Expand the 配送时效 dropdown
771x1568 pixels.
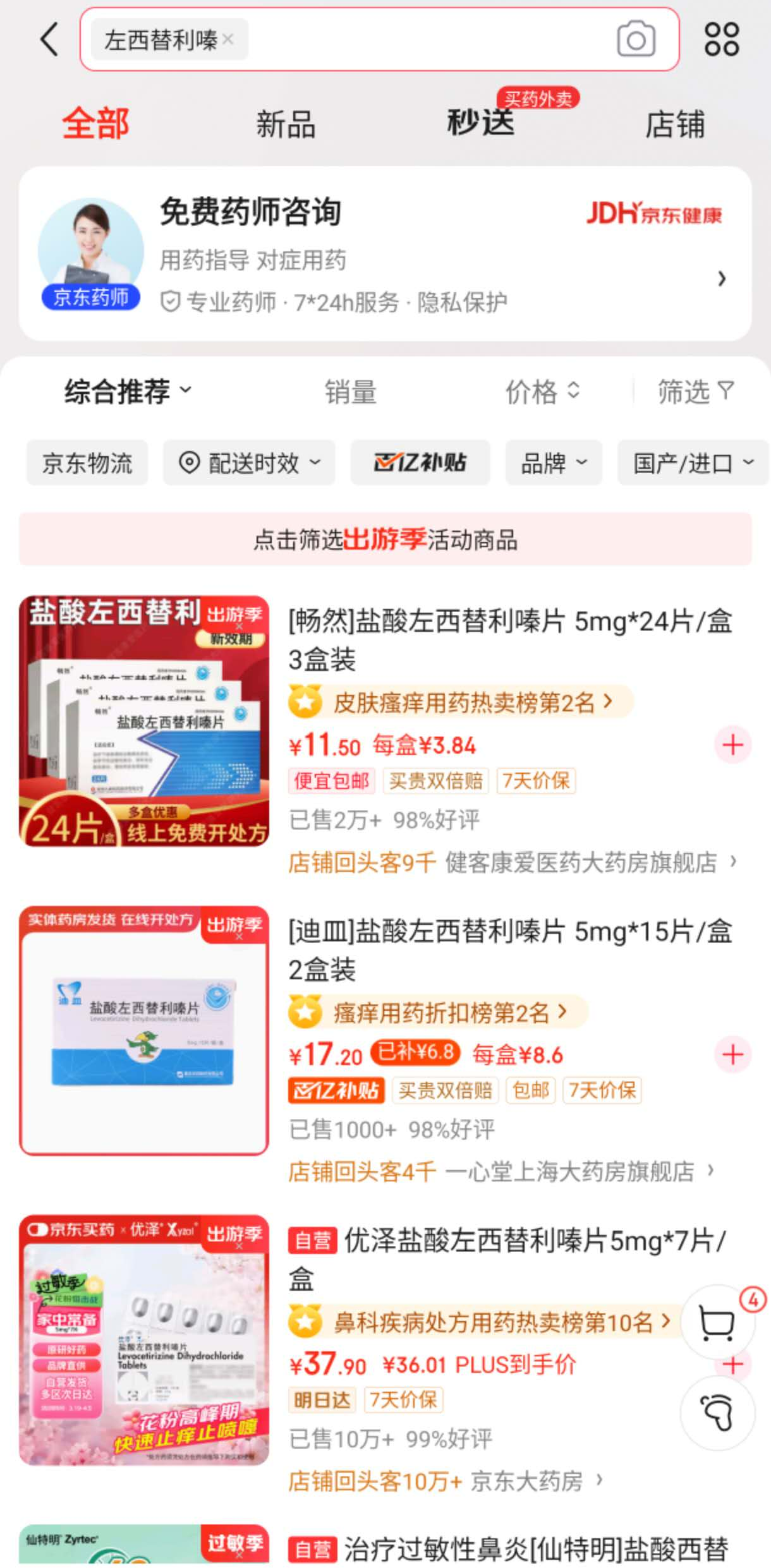(249, 463)
